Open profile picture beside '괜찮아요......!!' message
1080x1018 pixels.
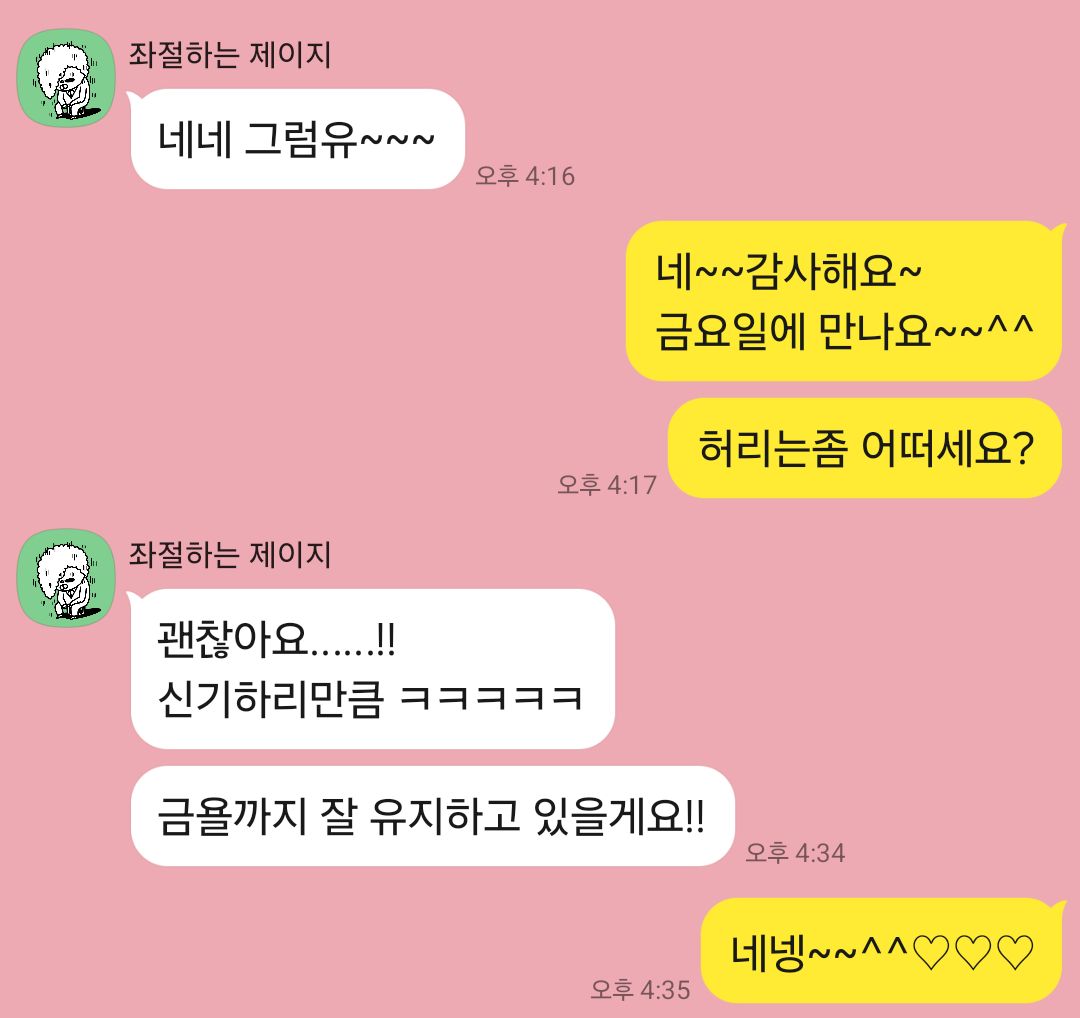click(66, 578)
